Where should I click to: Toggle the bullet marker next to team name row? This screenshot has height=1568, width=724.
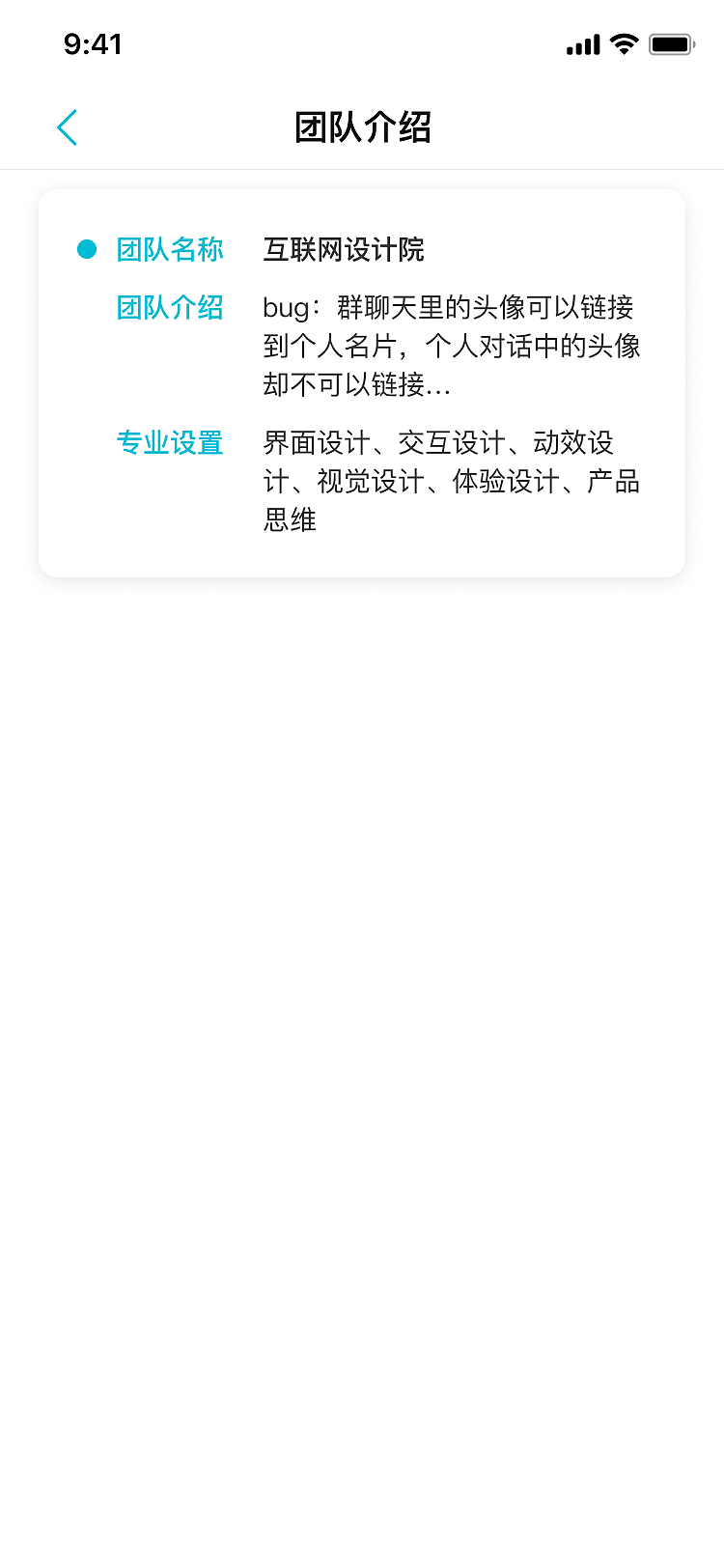85,247
